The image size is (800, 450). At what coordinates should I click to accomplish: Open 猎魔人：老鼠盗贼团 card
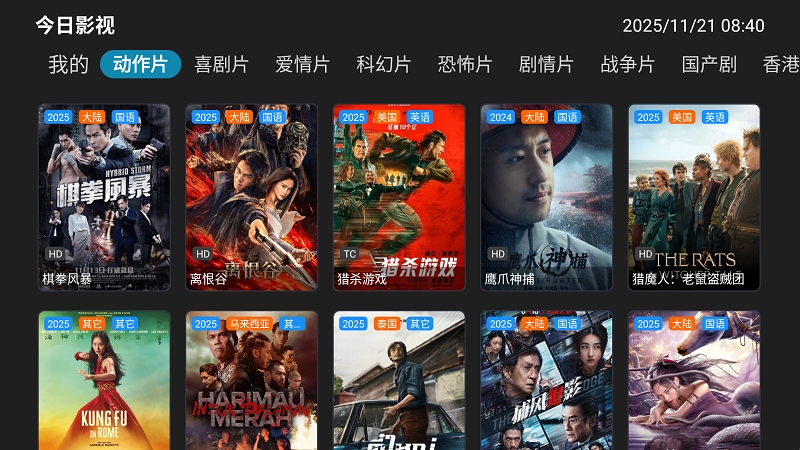(694, 197)
